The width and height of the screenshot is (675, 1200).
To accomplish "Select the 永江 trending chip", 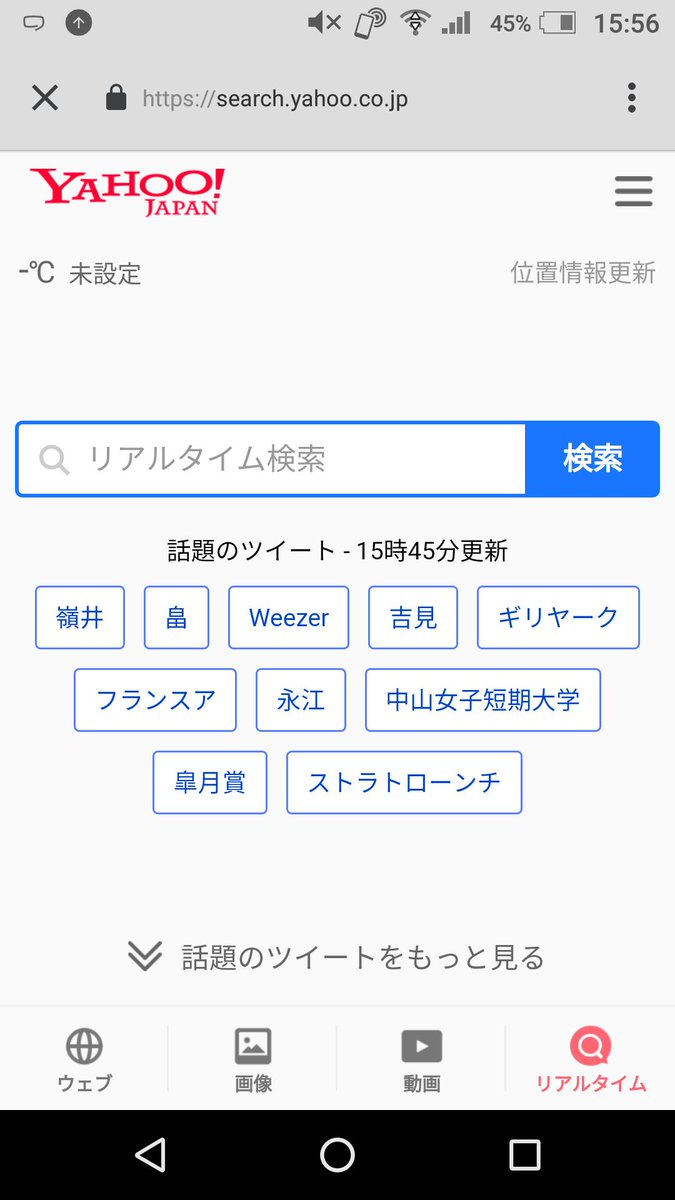I will pos(301,700).
